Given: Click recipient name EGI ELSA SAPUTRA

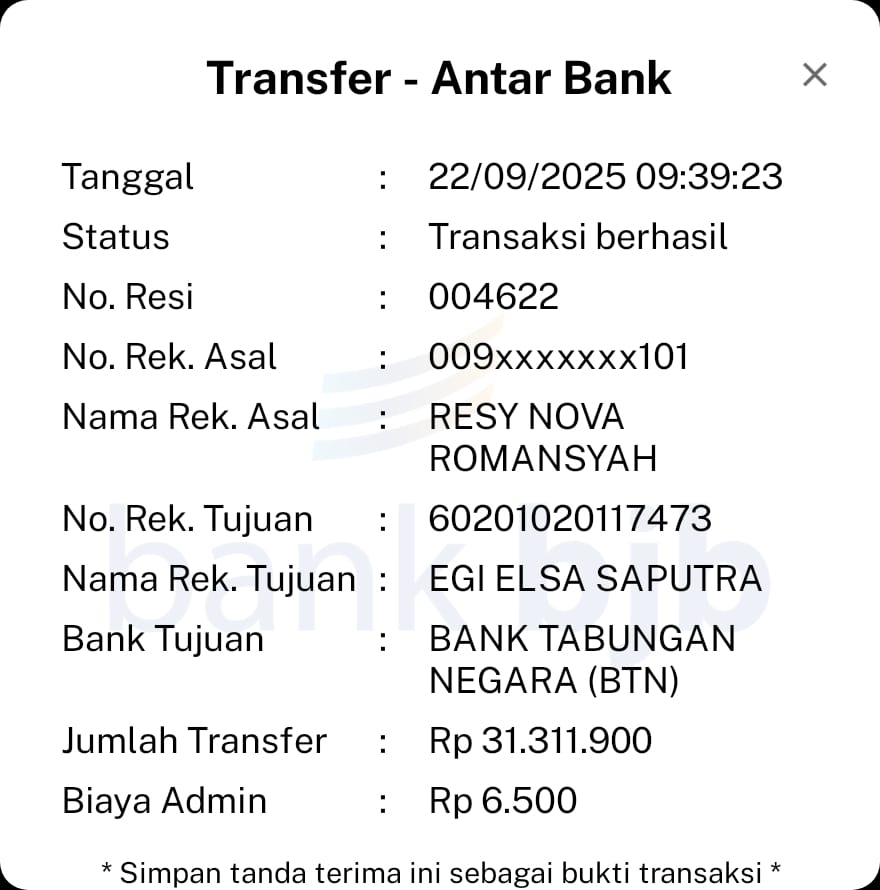Looking at the screenshot, I should pos(594,578).
